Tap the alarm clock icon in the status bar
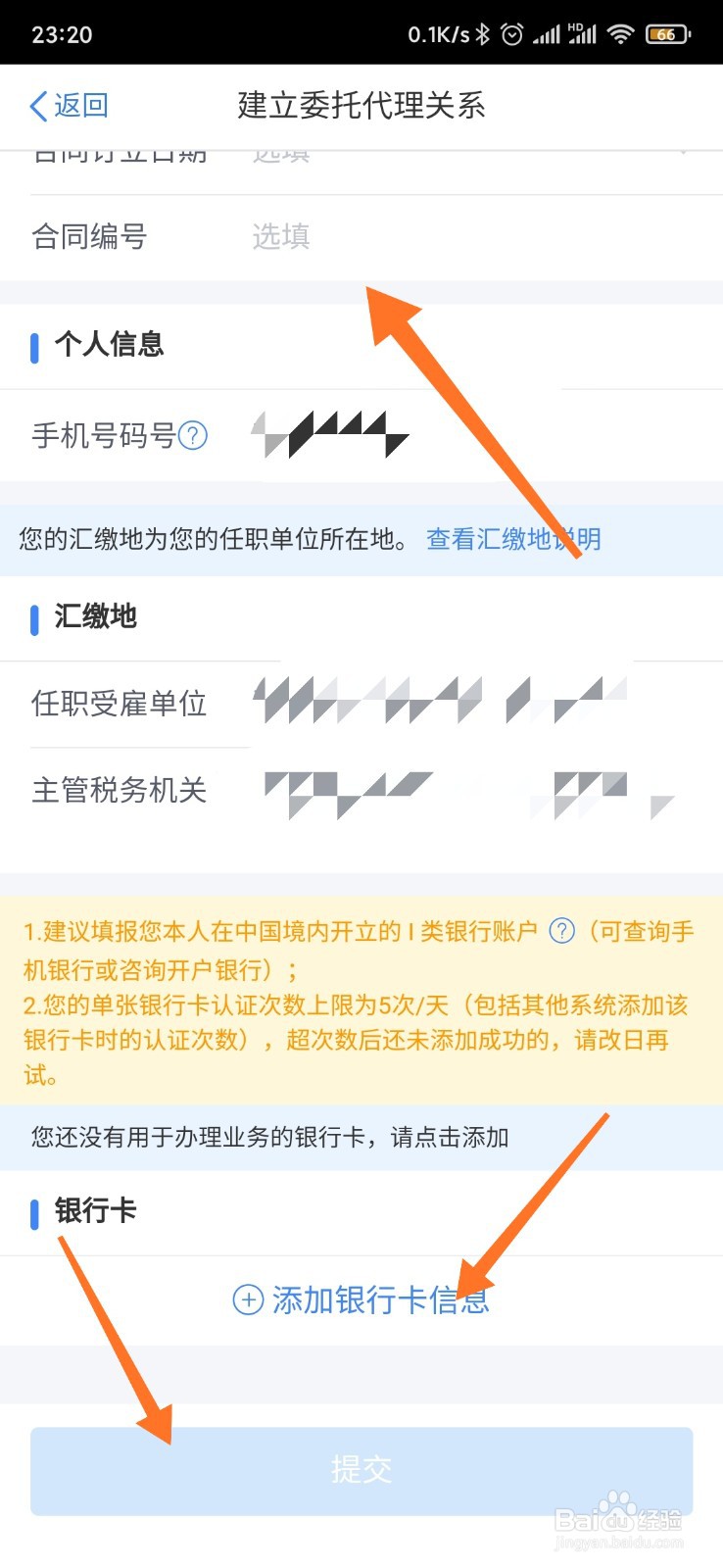Image resolution: width=723 pixels, height=1568 pixels. pos(510,32)
